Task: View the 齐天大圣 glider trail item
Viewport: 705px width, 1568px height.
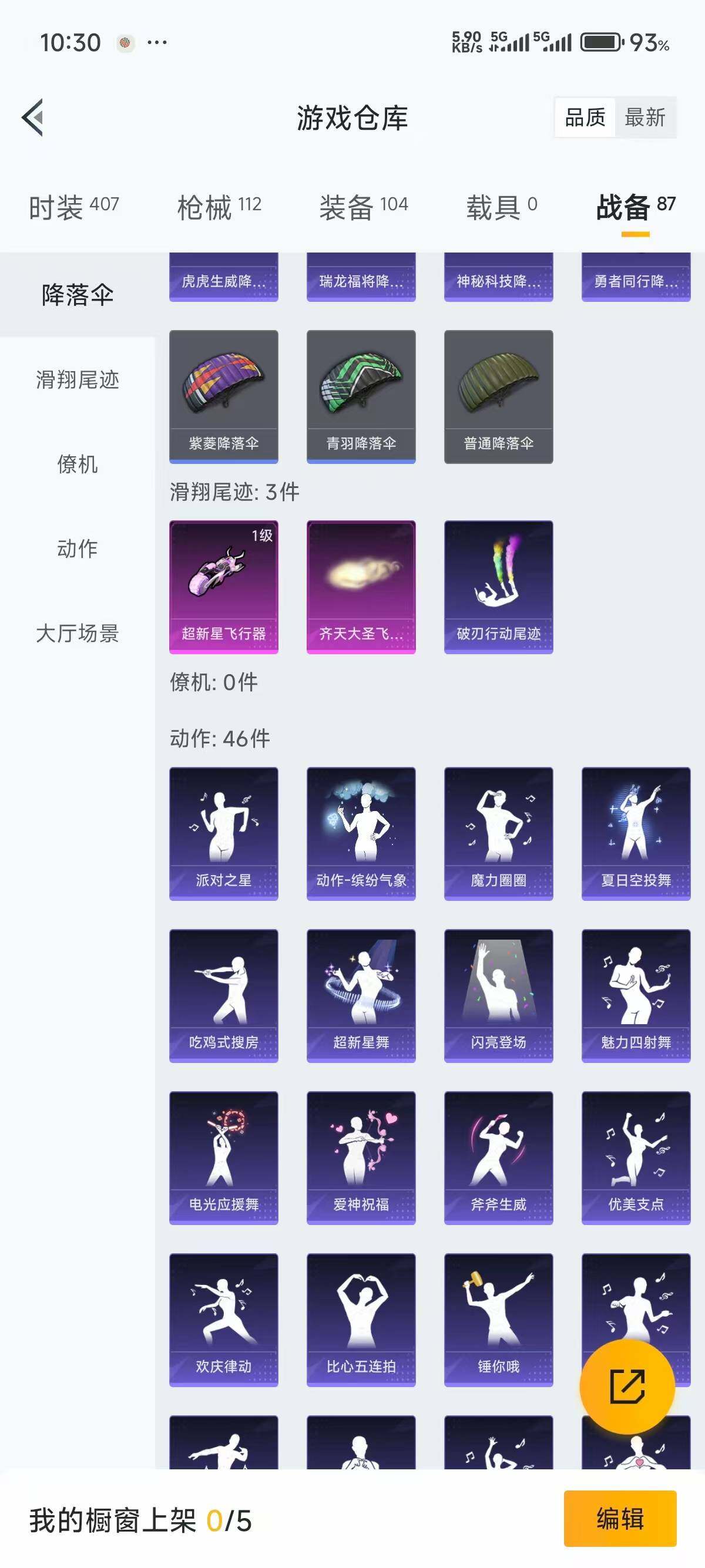Action: point(360,586)
